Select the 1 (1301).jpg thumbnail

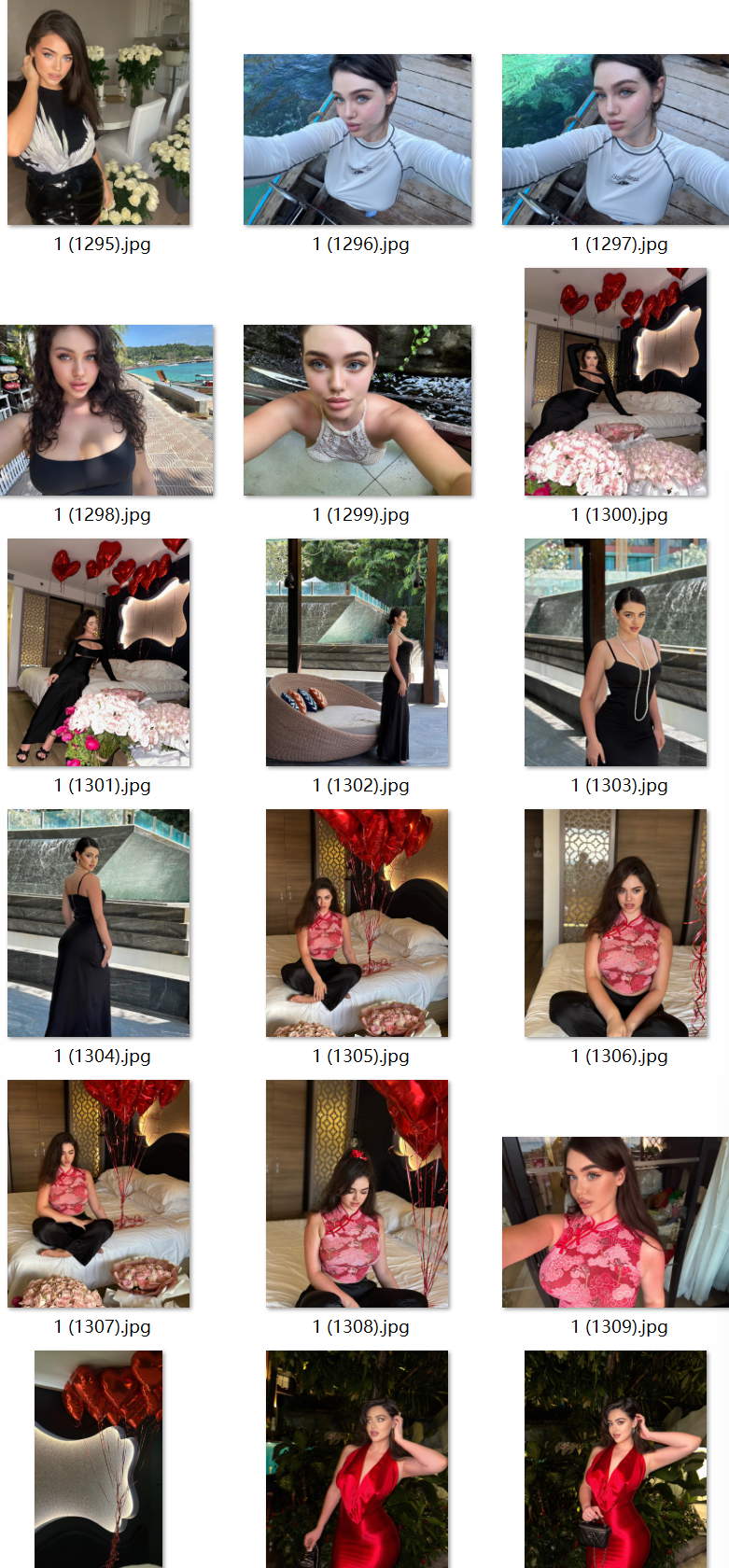(98, 652)
